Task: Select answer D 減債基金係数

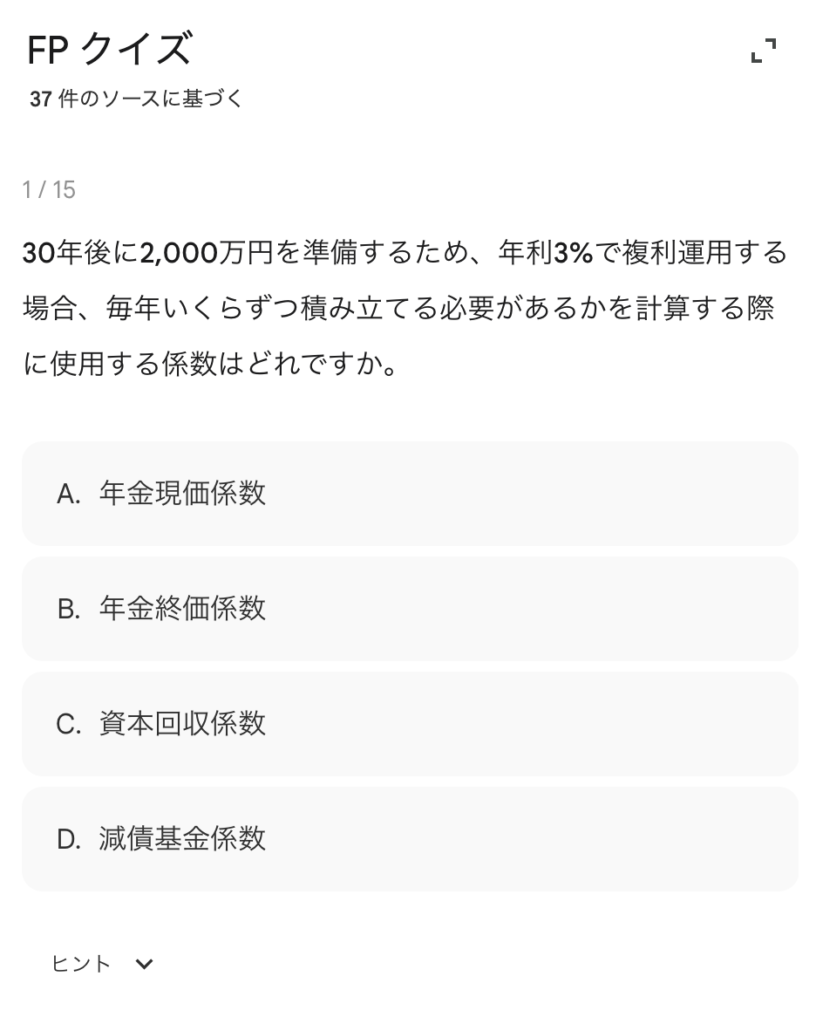Action: (410, 838)
